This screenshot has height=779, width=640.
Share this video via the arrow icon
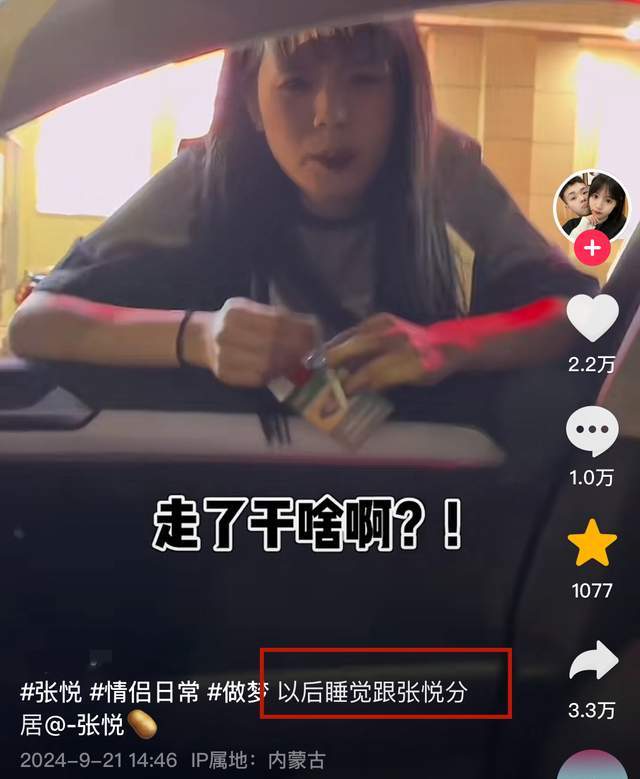(592, 662)
